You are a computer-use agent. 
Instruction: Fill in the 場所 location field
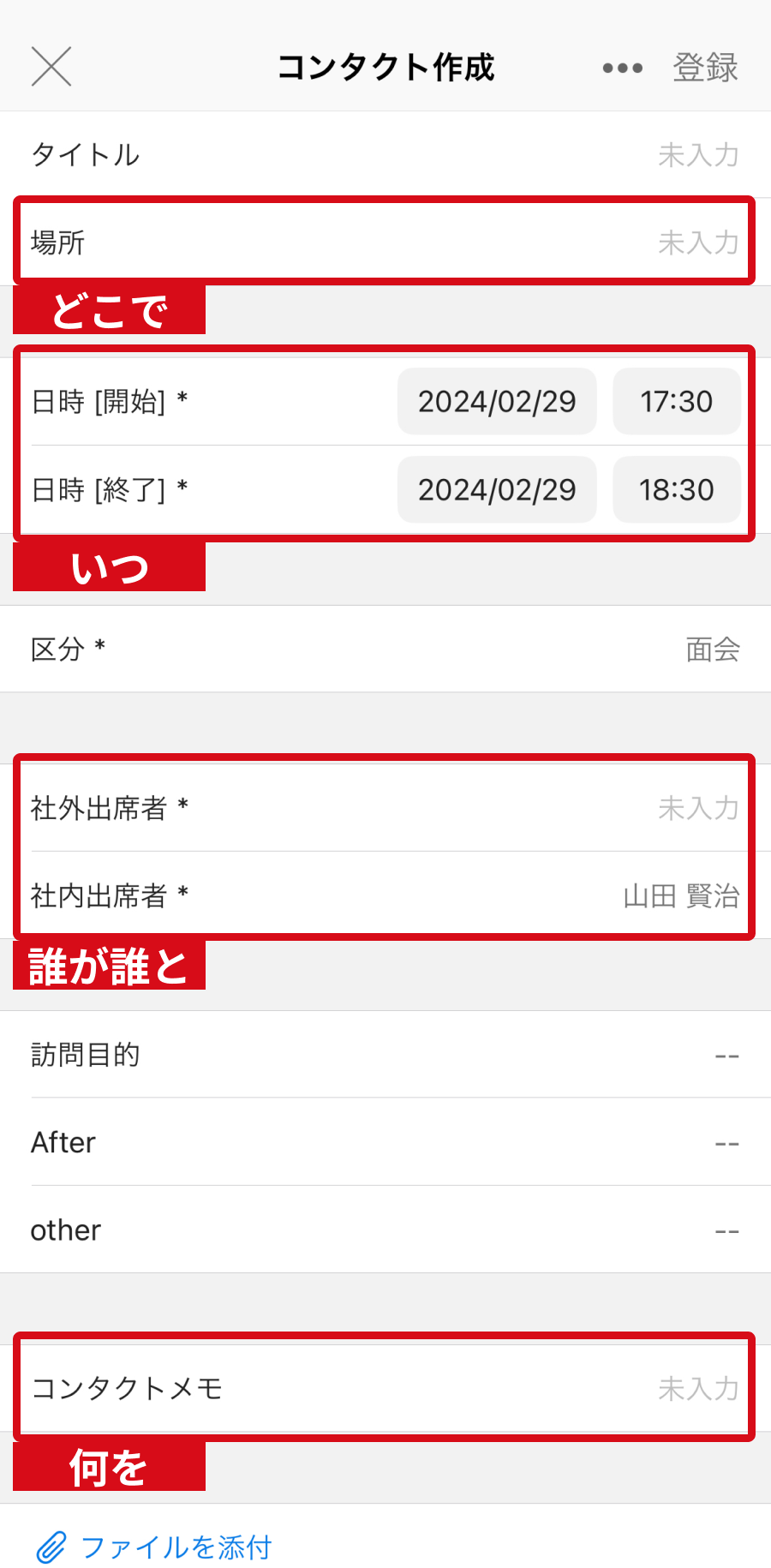(385, 242)
